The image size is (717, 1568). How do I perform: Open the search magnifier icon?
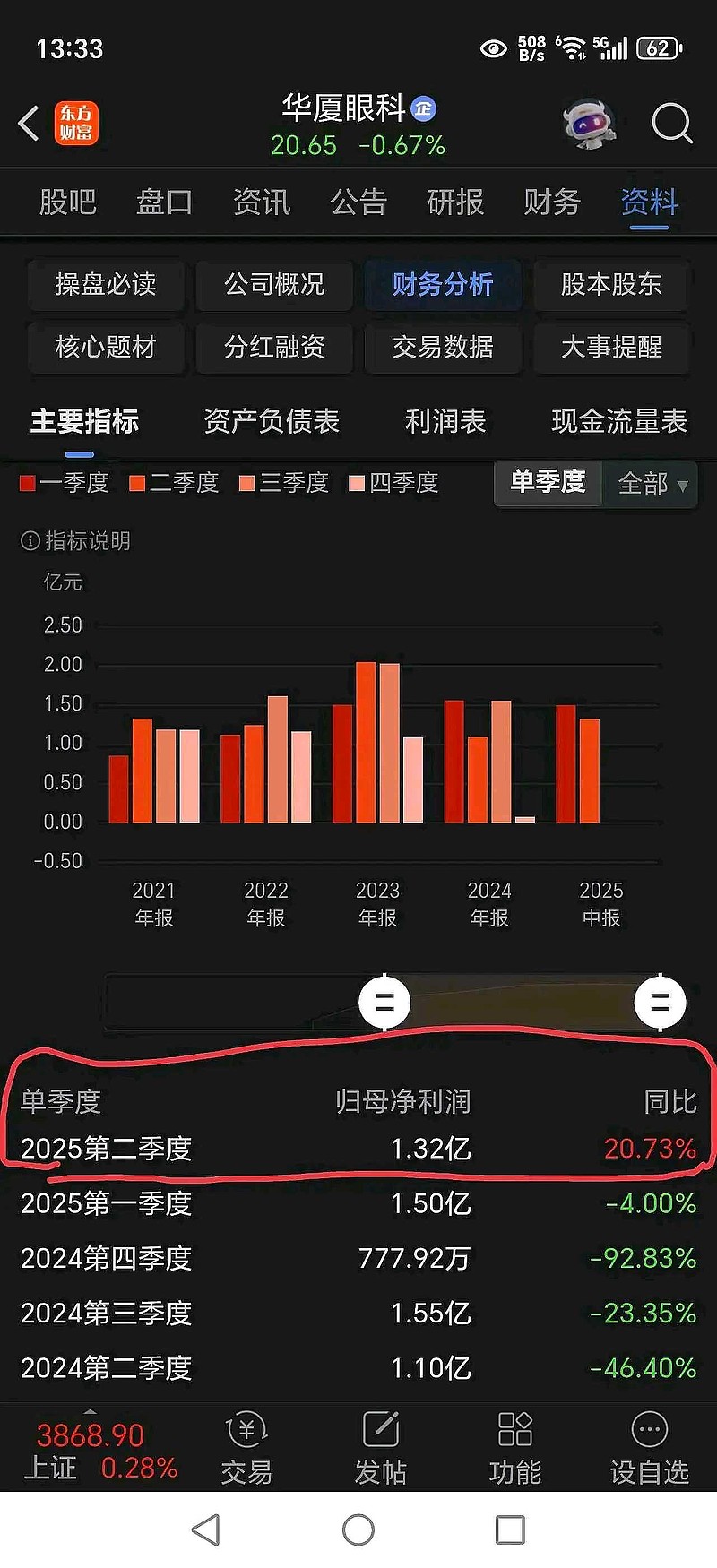[671, 124]
